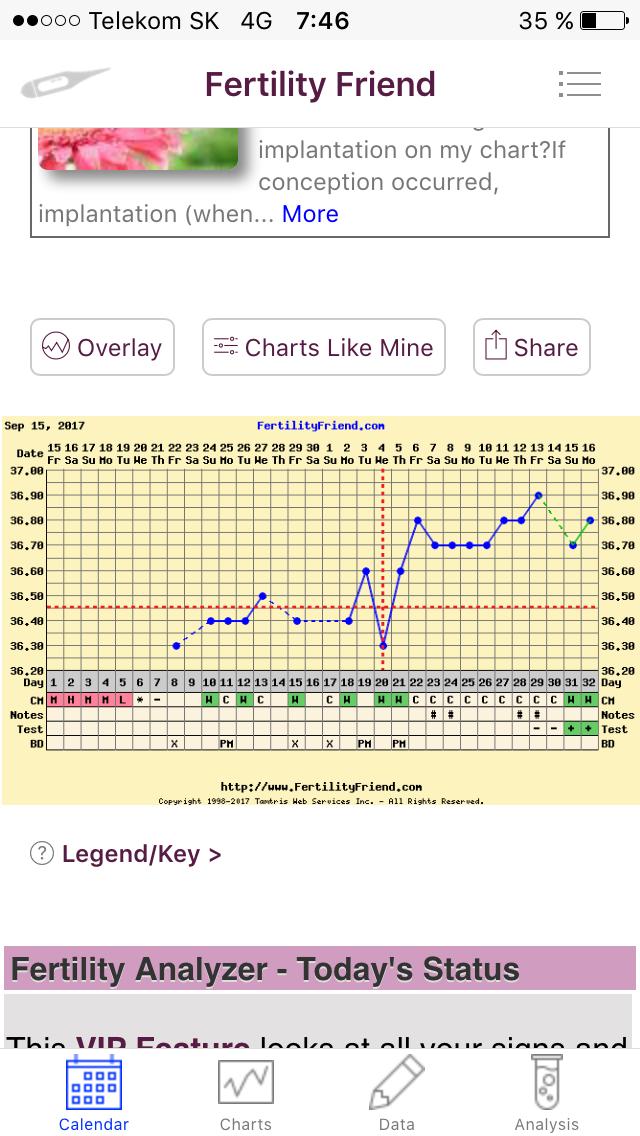
Task: Open the menu list icon in header
Action: pyautogui.click(x=579, y=84)
